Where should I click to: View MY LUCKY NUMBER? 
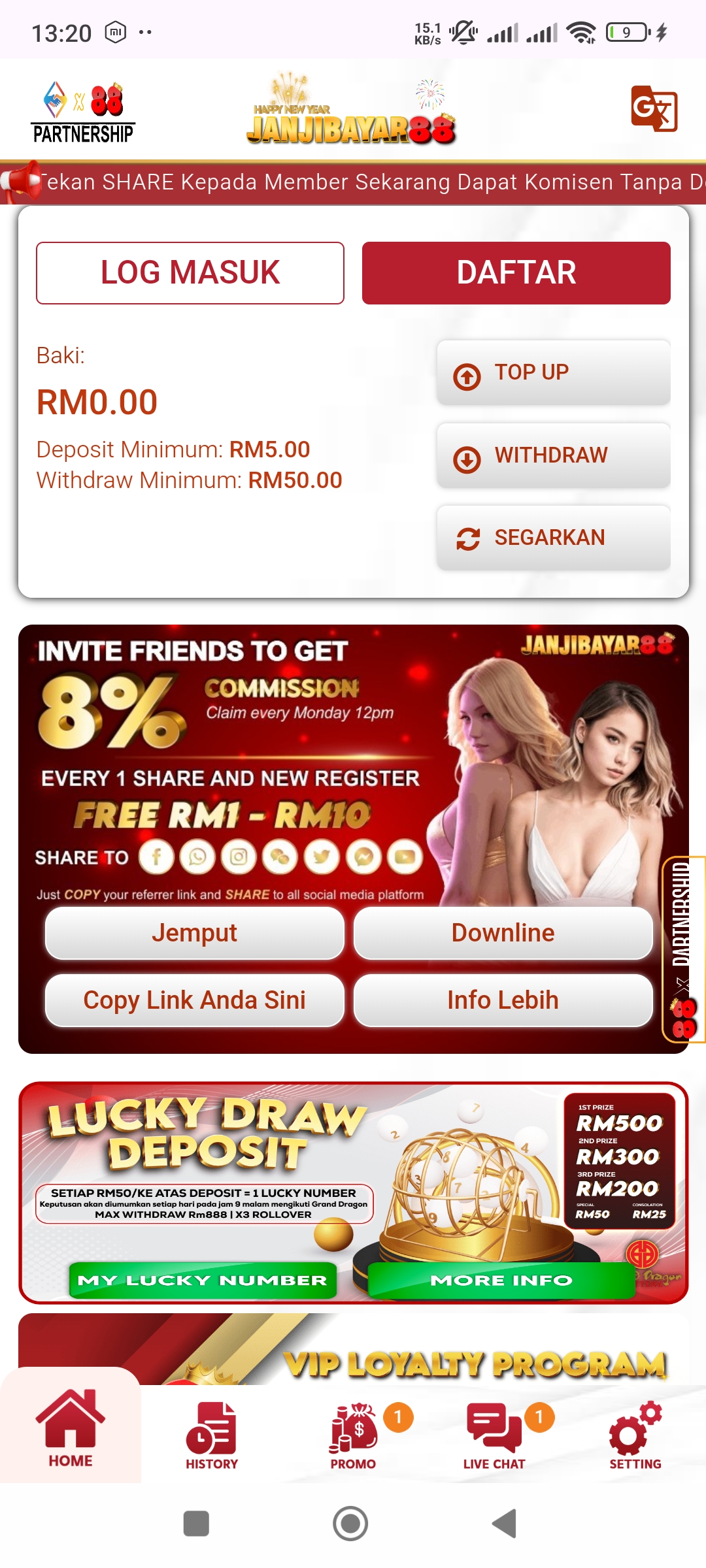[203, 1280]
